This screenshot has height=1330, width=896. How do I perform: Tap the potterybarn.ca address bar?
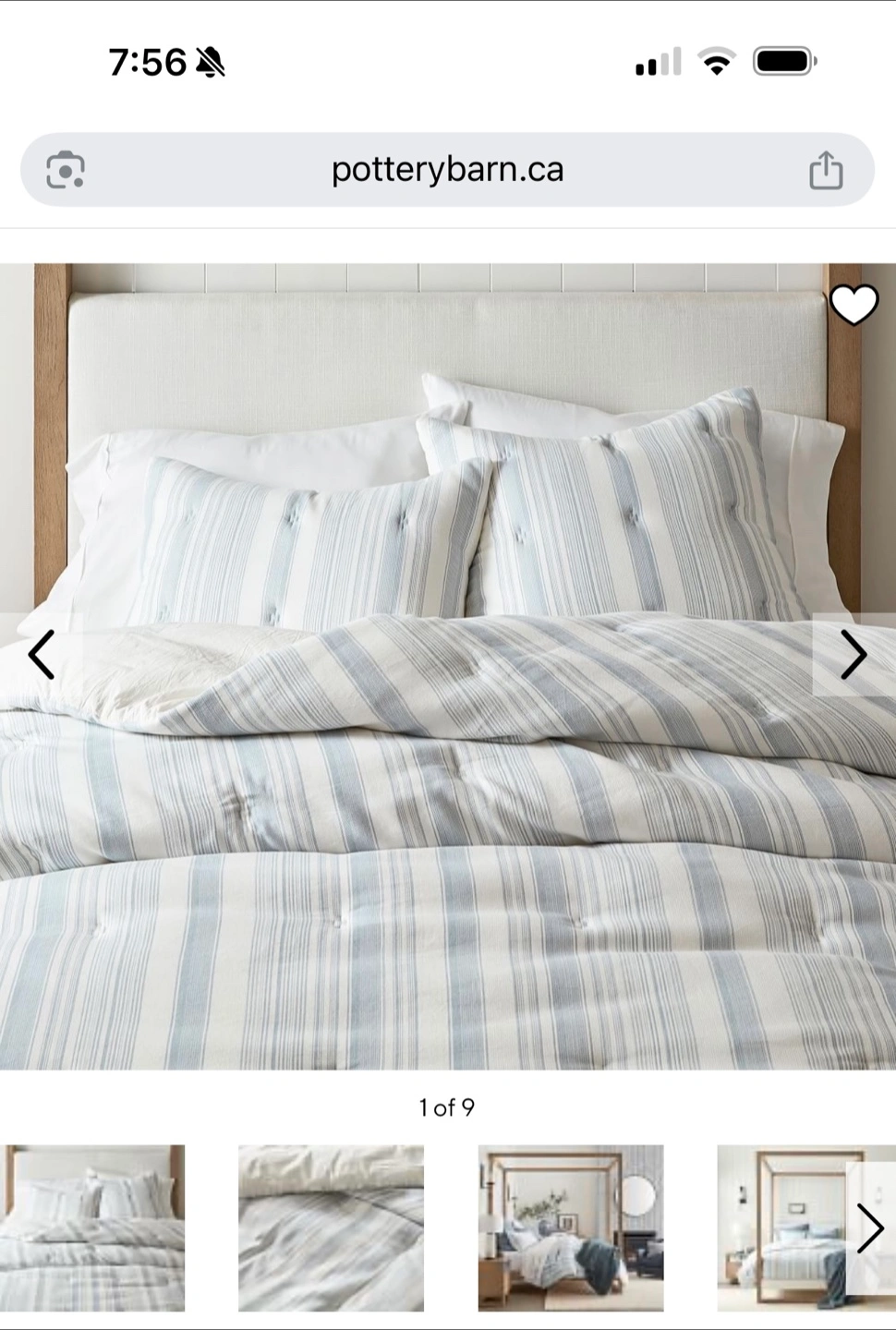tap(447, 170)
